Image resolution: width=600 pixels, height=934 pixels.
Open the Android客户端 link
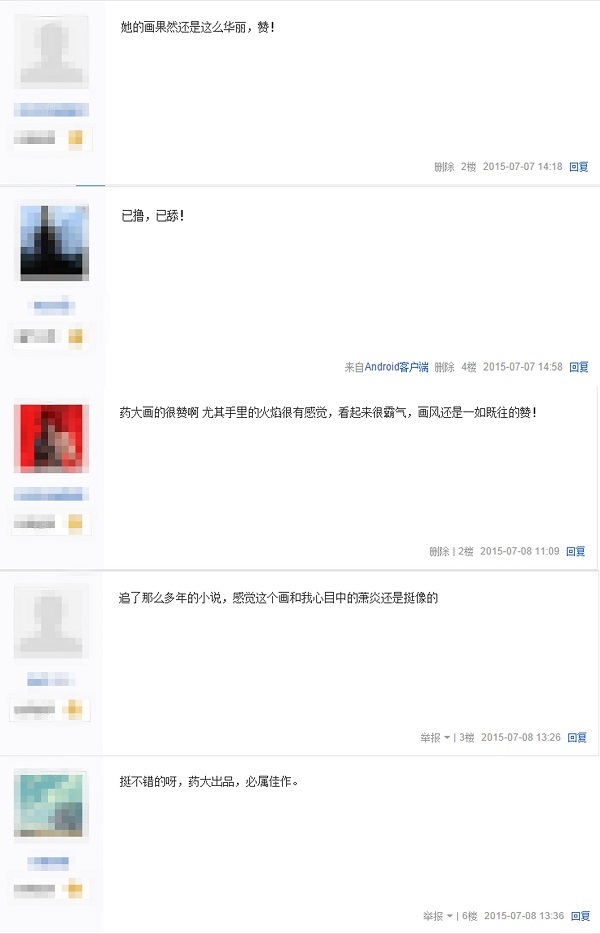tap(396, 367)
